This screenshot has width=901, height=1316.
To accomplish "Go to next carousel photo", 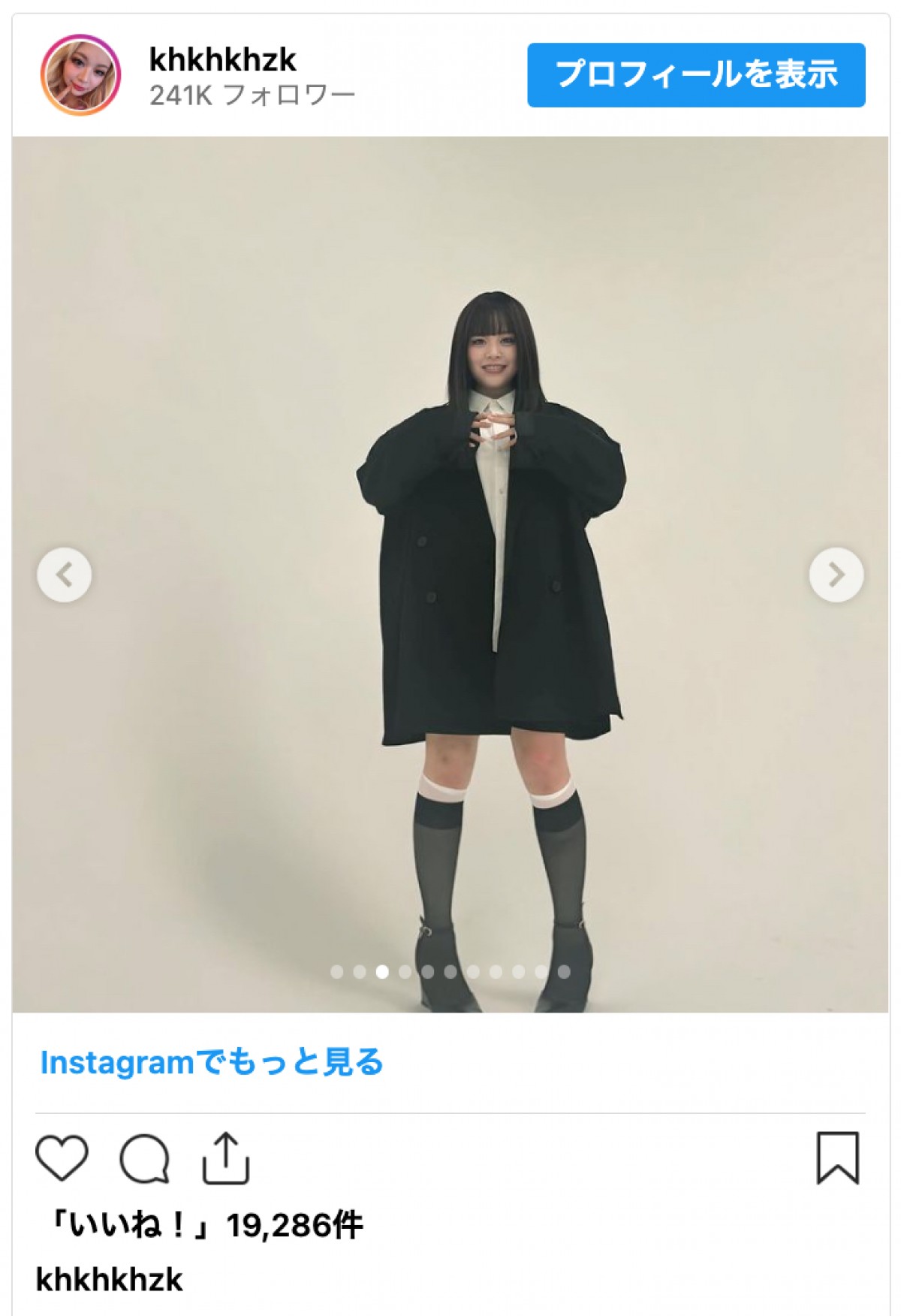I will (836, 575).
